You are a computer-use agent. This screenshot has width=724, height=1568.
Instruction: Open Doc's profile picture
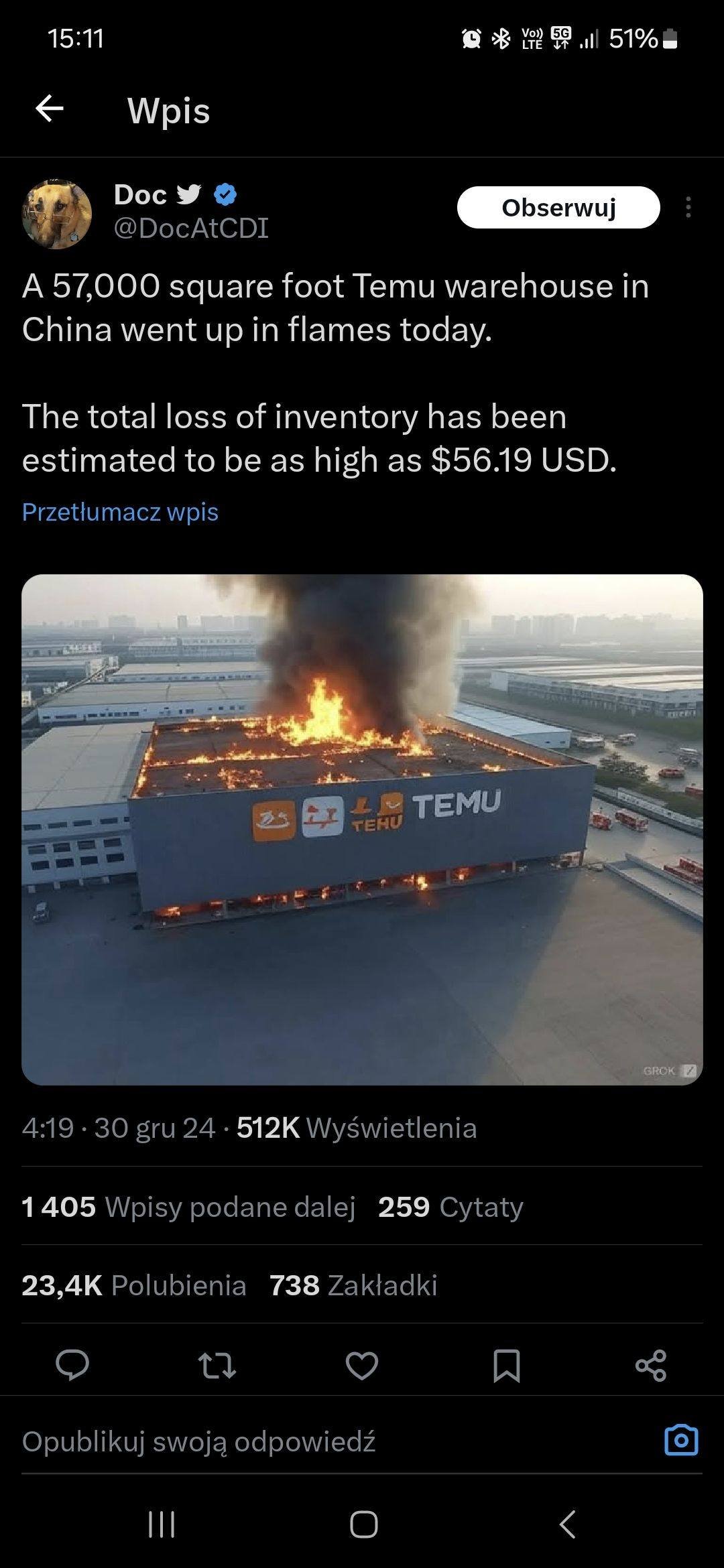tap(57, 214)
